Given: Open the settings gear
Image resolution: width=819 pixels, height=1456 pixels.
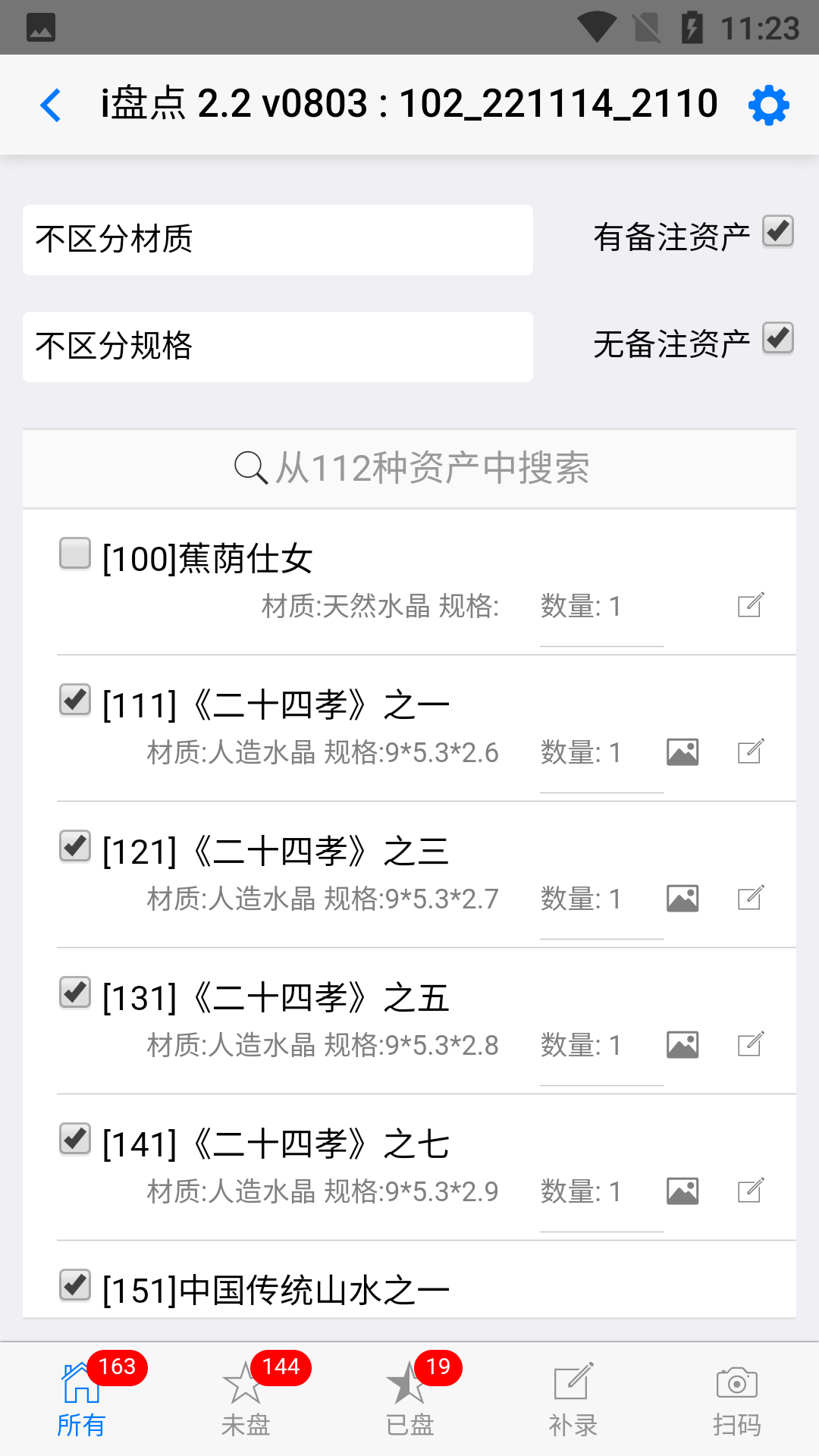Looking at the screenshot, I should pos(769,105).
